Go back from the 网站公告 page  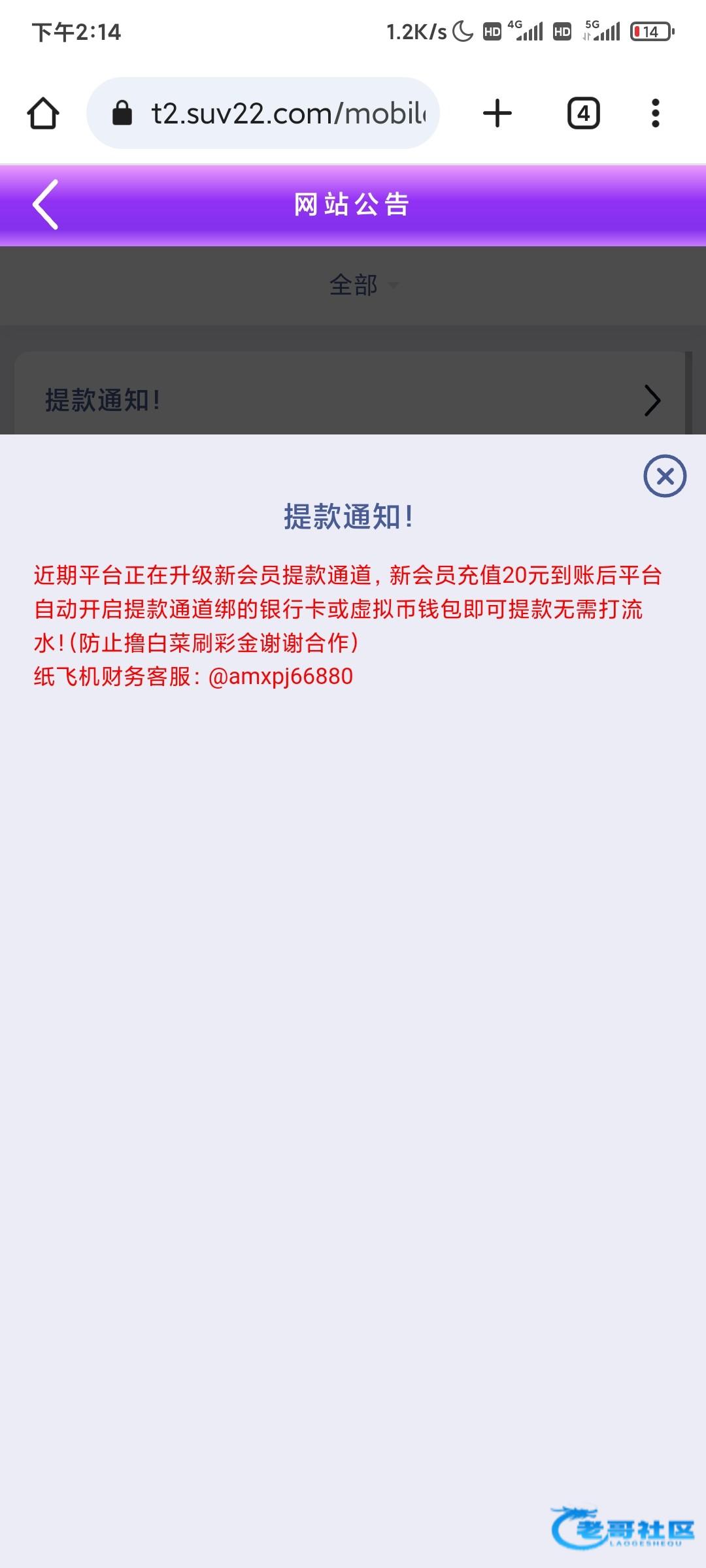coord(46,204)
